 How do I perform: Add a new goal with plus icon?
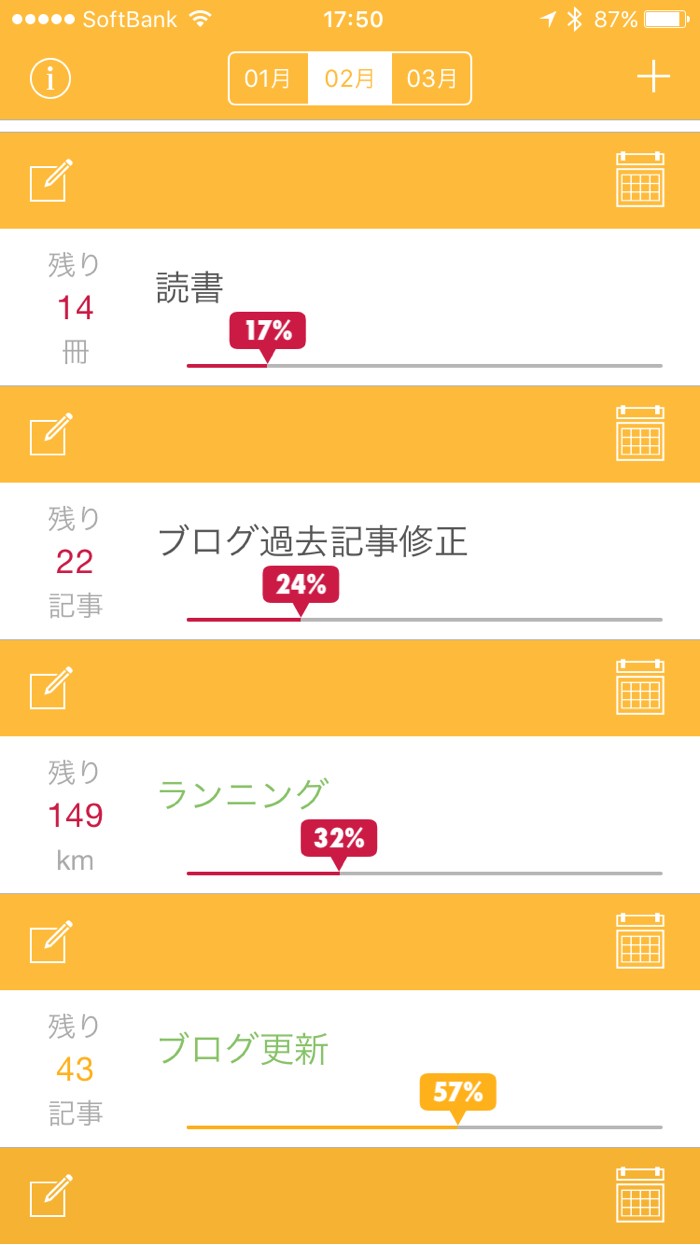tap(653, 77)
